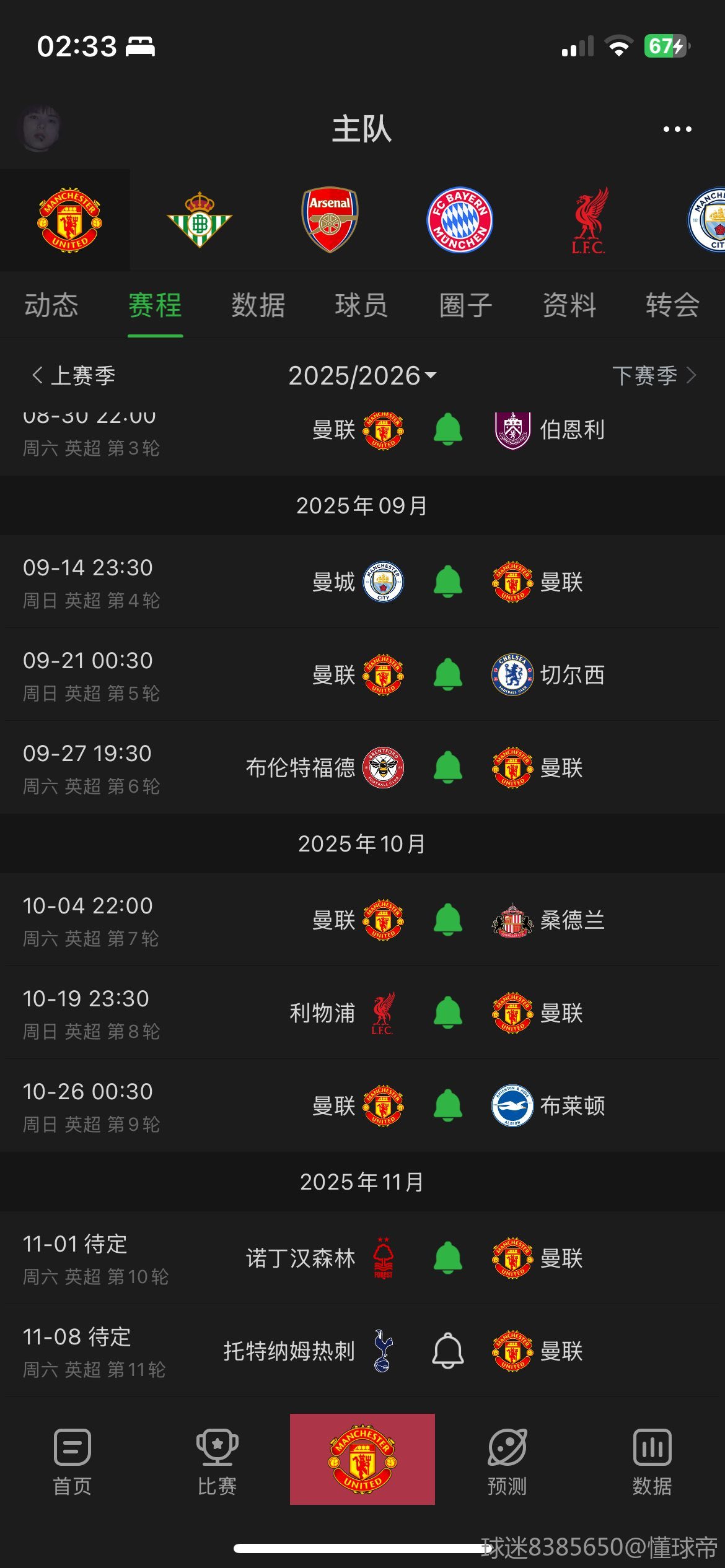Select the Bayern München team crest
The height and width of the screenshot is (1568, 725).
point(460,220)
